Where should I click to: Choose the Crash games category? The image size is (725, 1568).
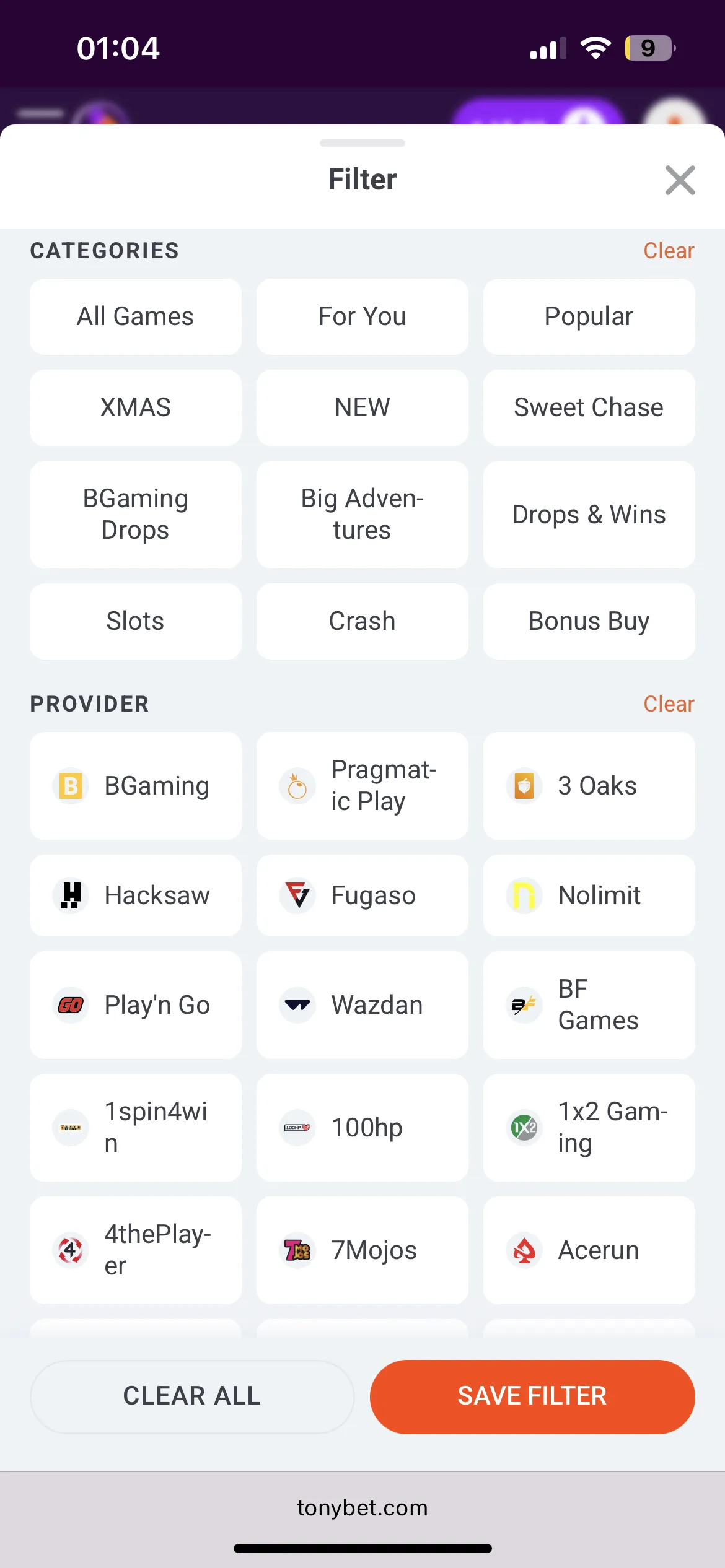362,621
